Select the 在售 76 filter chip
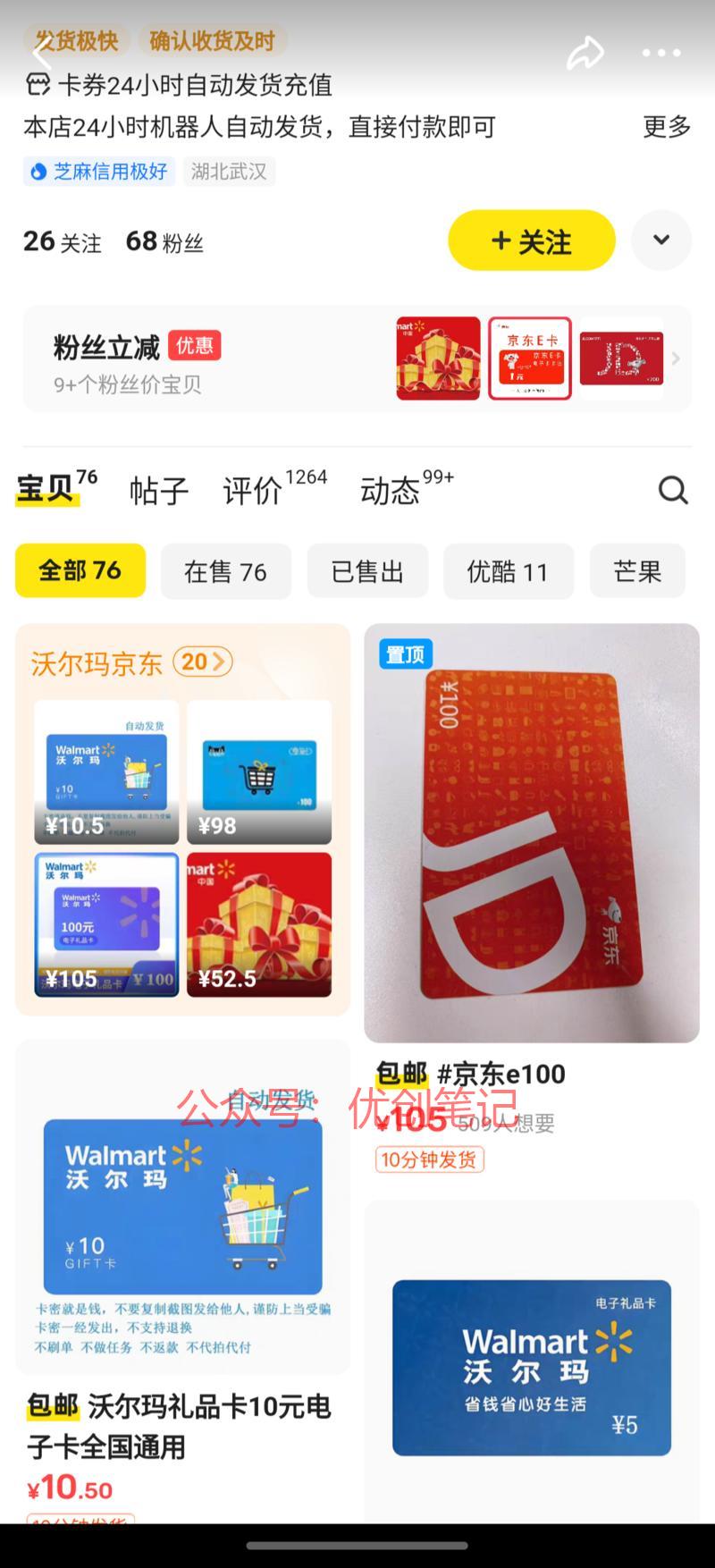The width and height of the screenshot is (715, 1568). click(x=225, y=571)
